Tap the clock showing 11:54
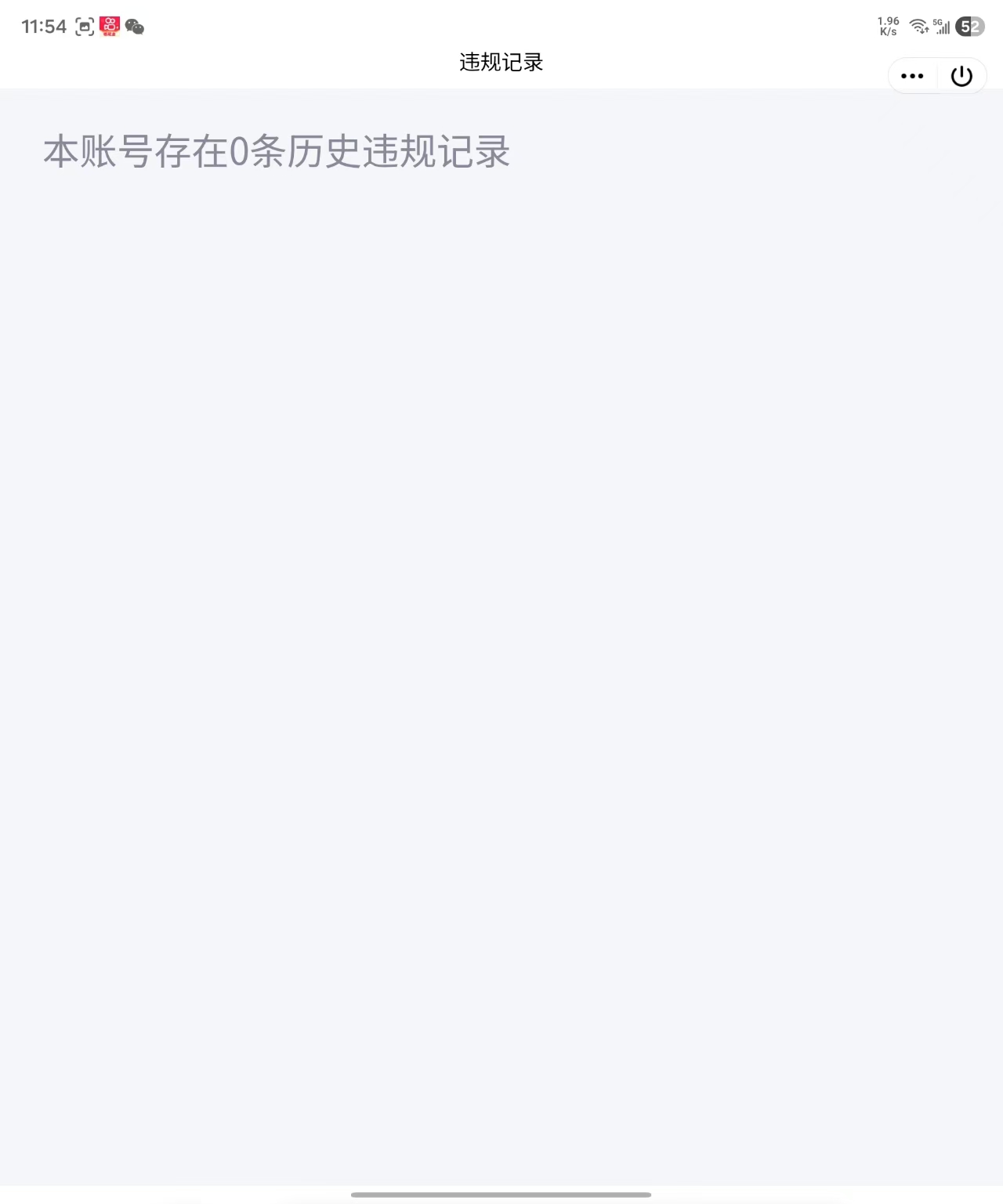 tap(44, 26)
